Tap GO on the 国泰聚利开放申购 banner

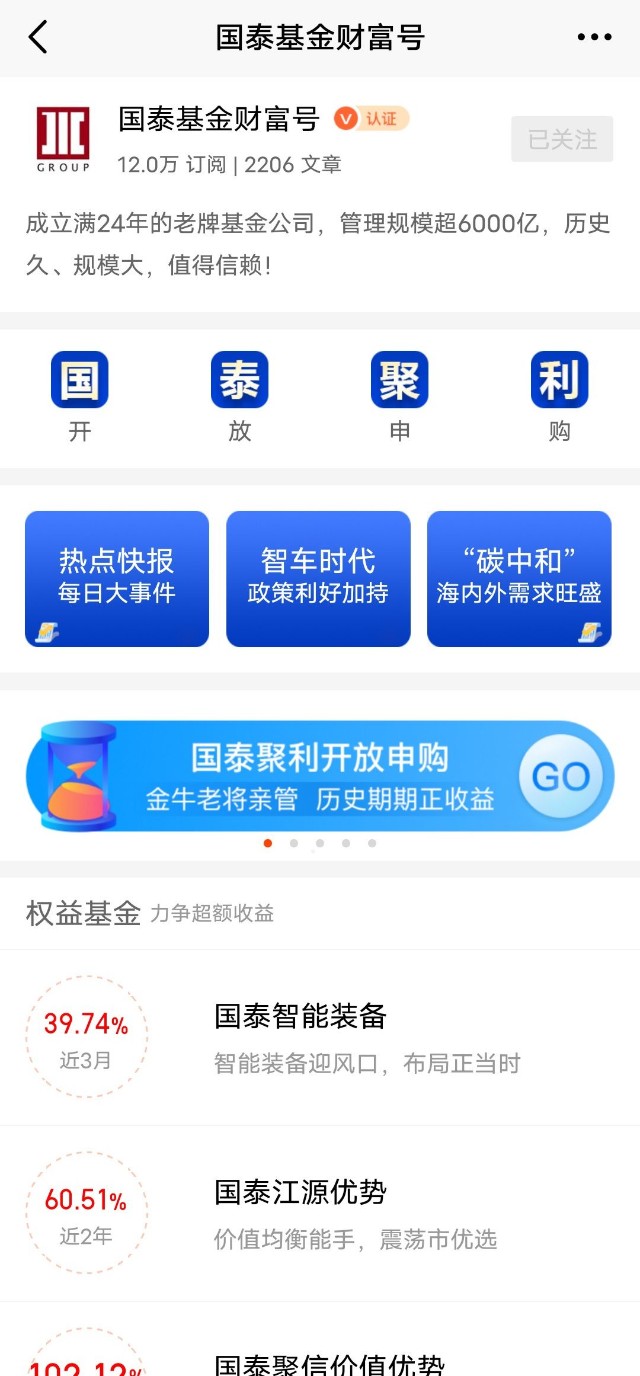(561, 777)
